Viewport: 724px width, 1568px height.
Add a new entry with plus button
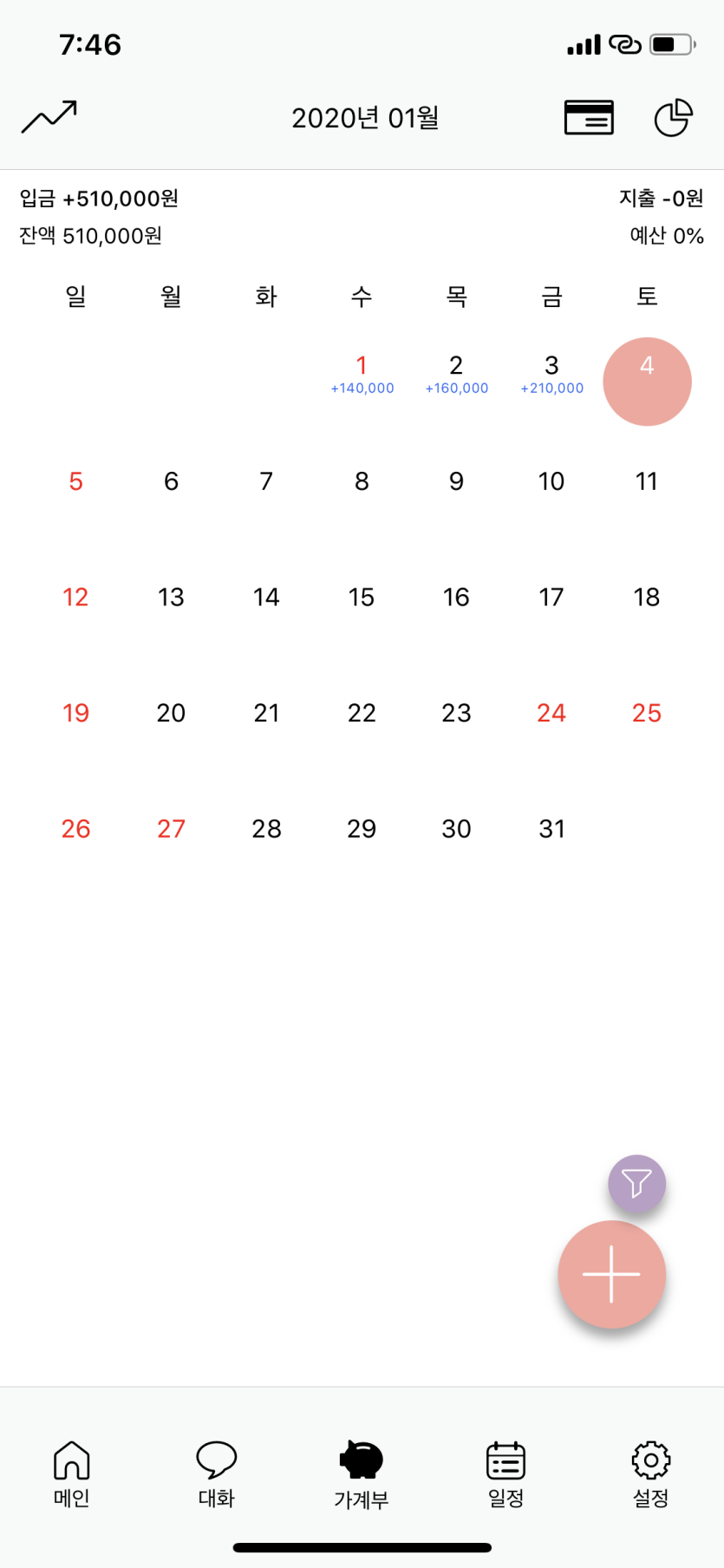pos(611,1274)
